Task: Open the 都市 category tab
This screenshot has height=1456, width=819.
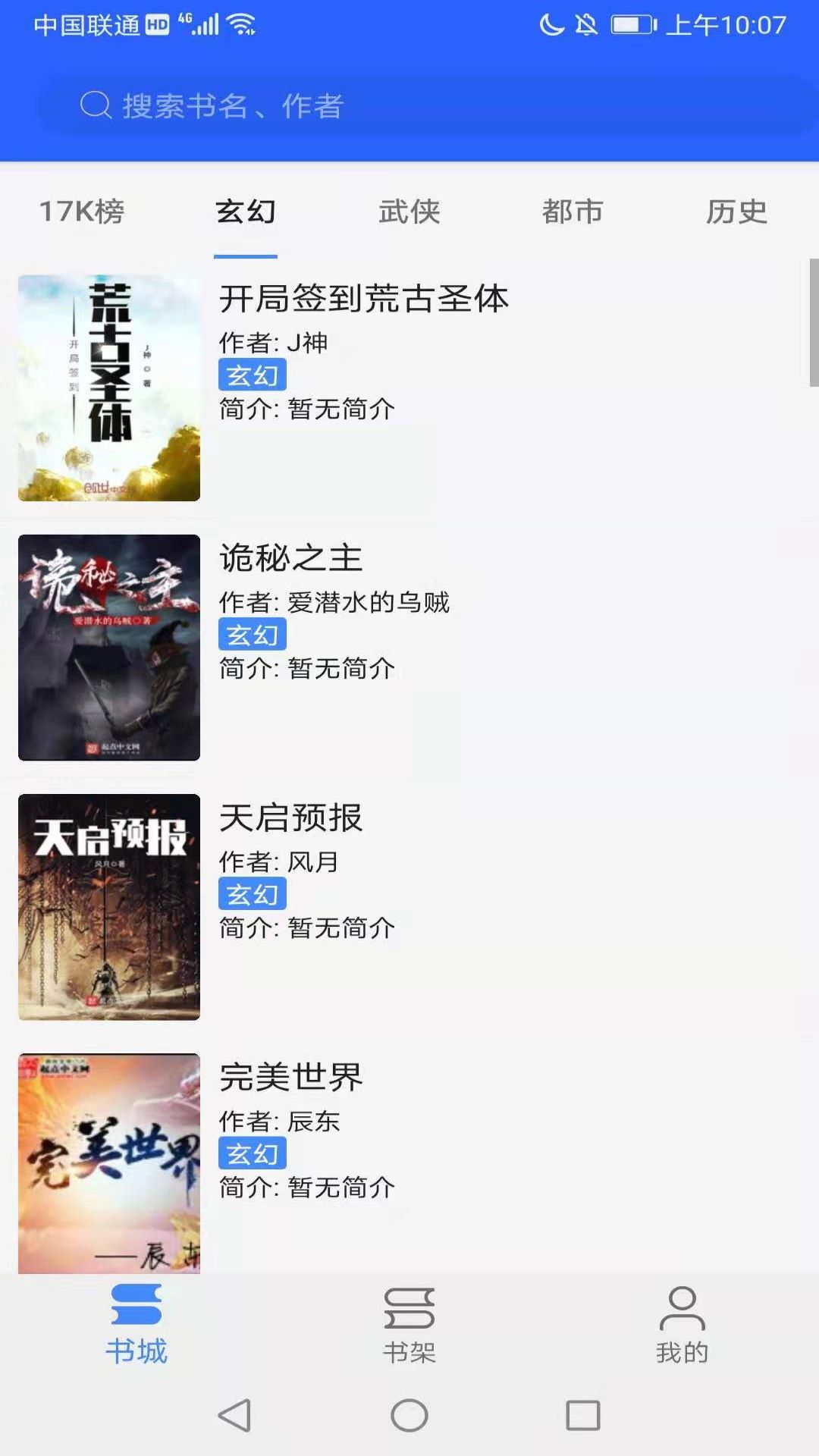Action: point(573,212)
